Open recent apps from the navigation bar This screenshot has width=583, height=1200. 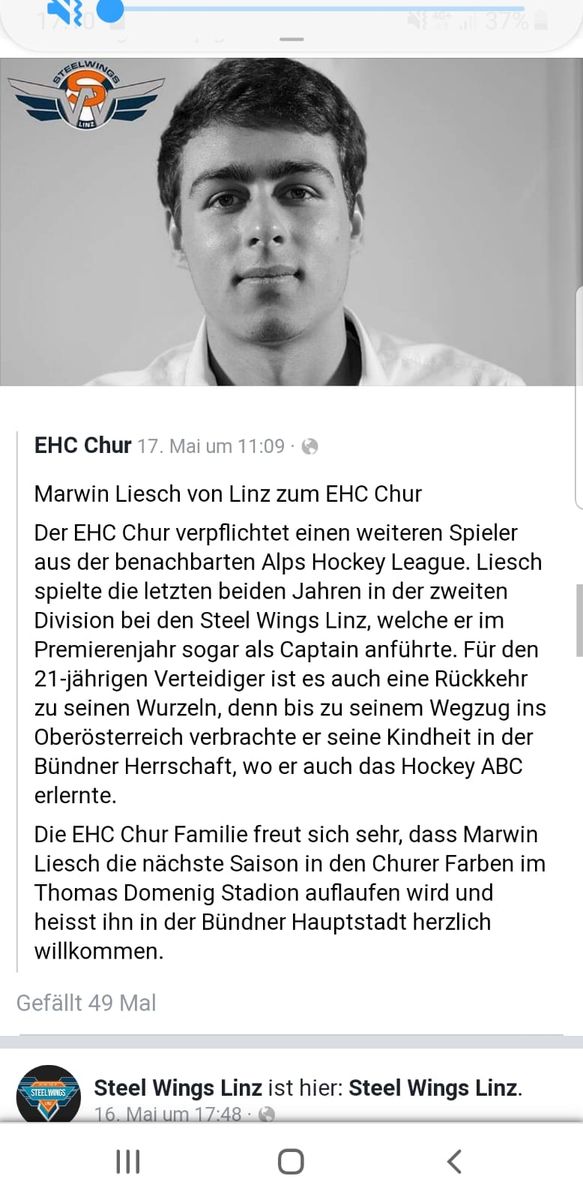click(x=128, y=1161)
